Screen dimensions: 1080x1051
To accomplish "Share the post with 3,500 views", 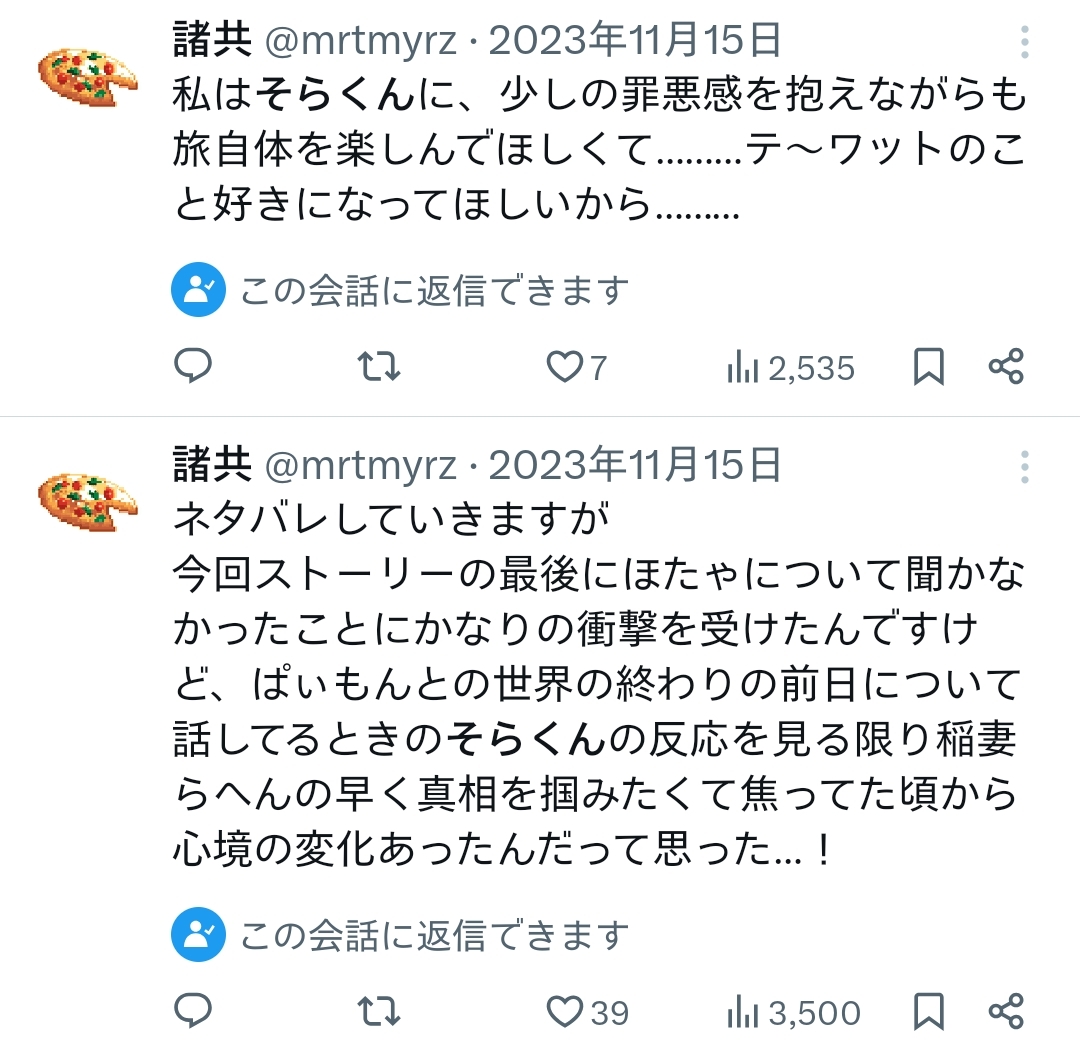I will click(1006, 1011).
